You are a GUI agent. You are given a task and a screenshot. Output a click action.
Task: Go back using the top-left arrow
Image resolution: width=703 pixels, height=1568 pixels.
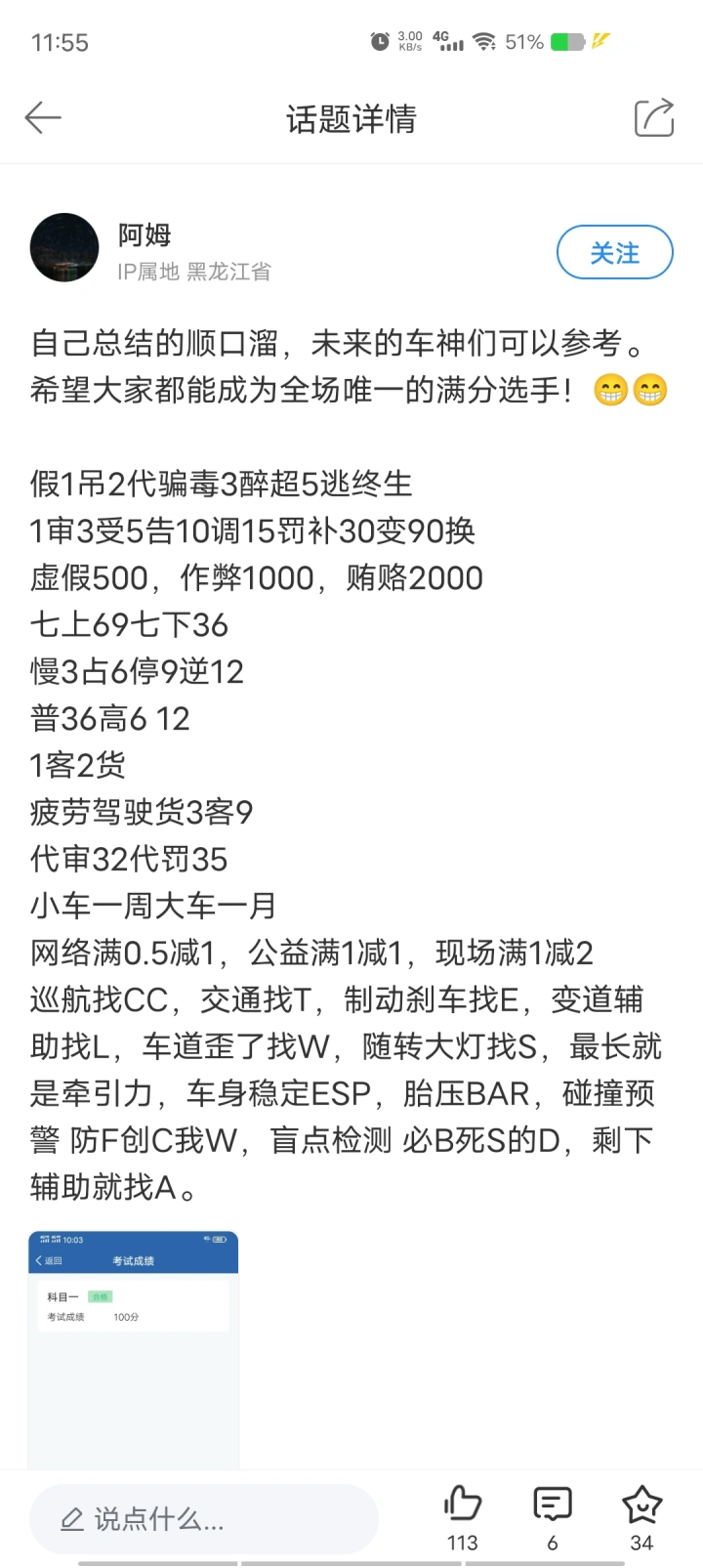pyautogui.click(x=43, y=118)
